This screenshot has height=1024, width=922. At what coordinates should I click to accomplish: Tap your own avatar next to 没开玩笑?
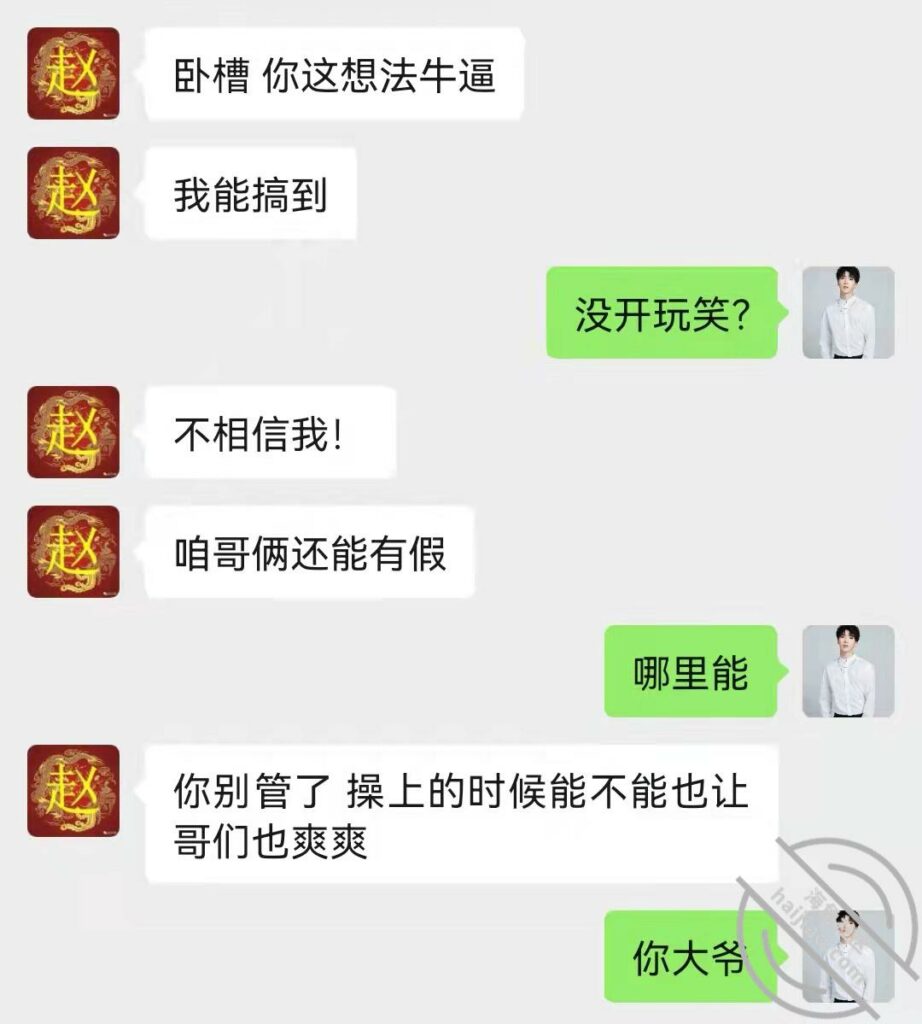pos(848,312)
